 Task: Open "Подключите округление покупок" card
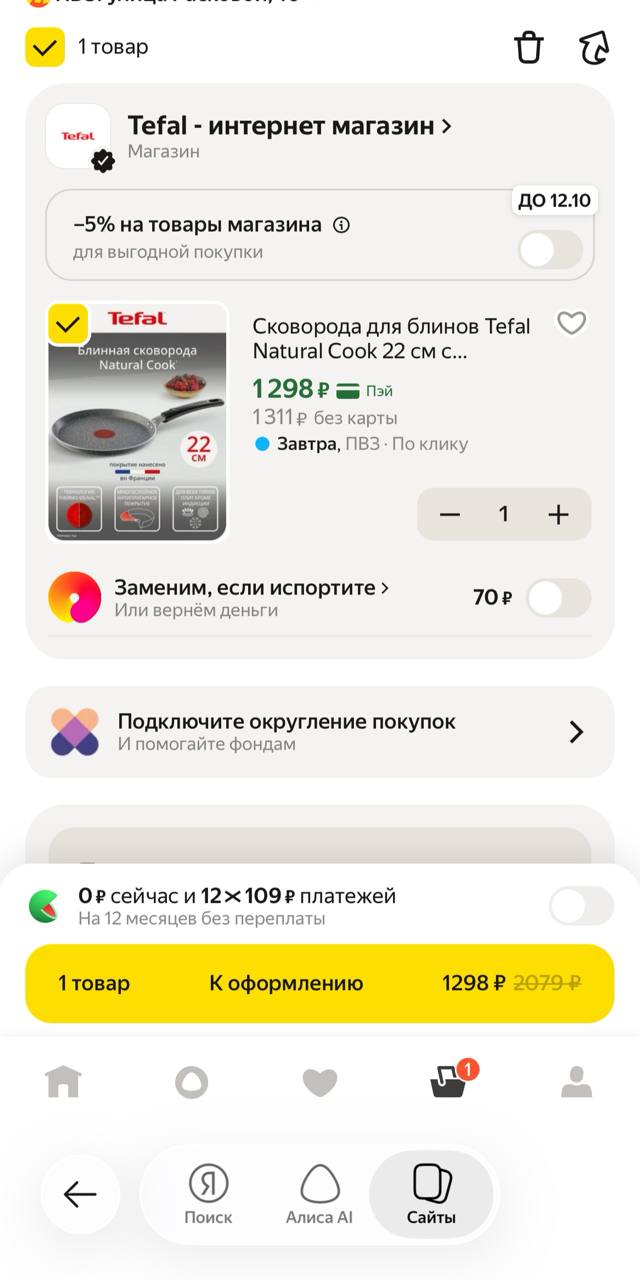click(319, 732)
